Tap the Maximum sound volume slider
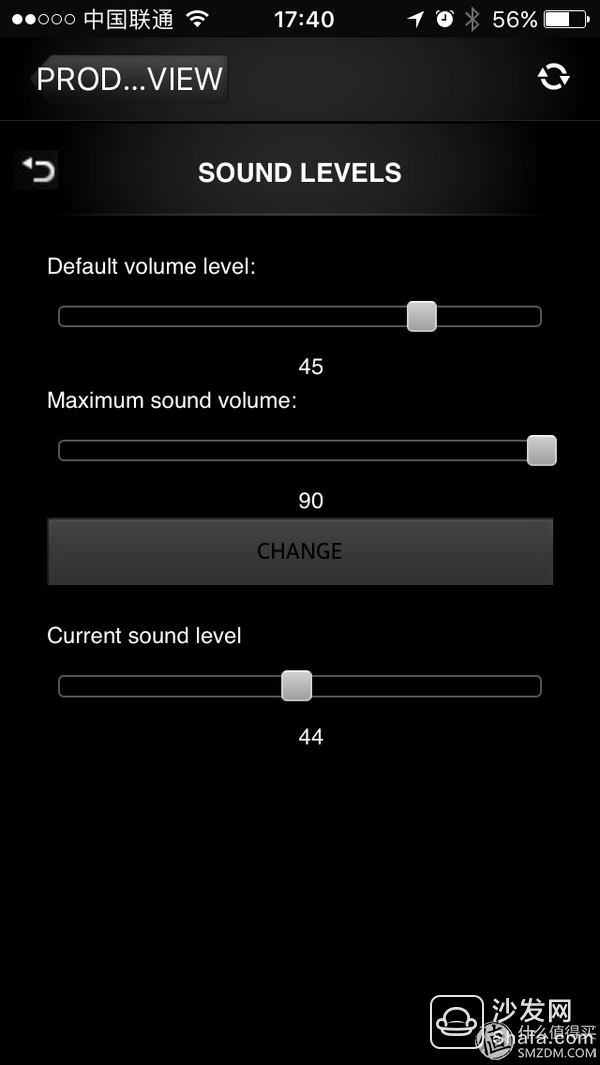 307,450
